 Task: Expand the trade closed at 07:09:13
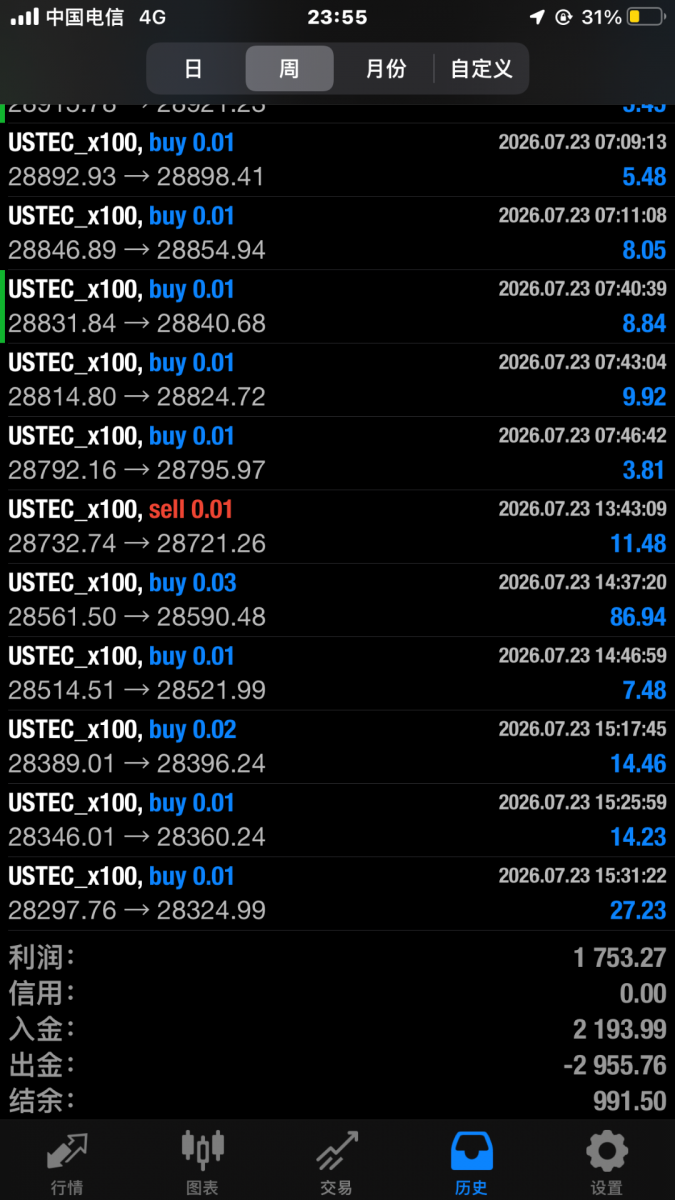[337, 160]
